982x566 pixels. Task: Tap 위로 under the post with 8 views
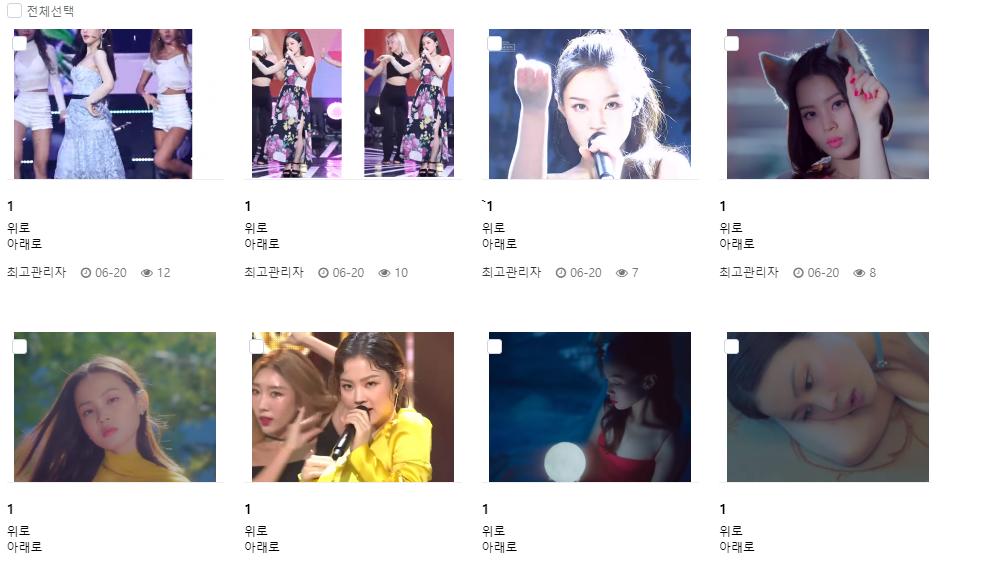731,228
